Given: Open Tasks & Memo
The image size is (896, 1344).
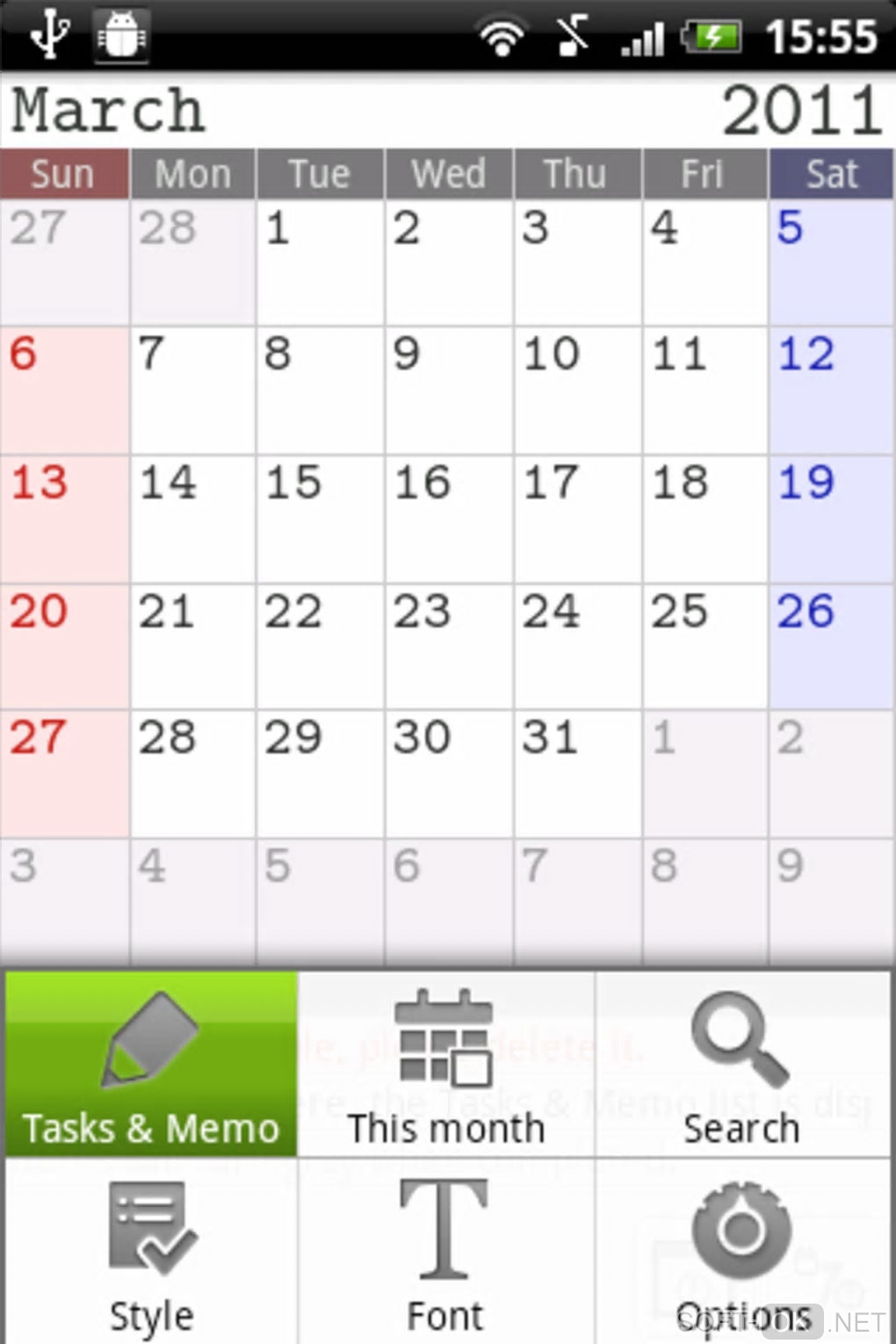Looking at the screenshot, I should point(151,1065).
